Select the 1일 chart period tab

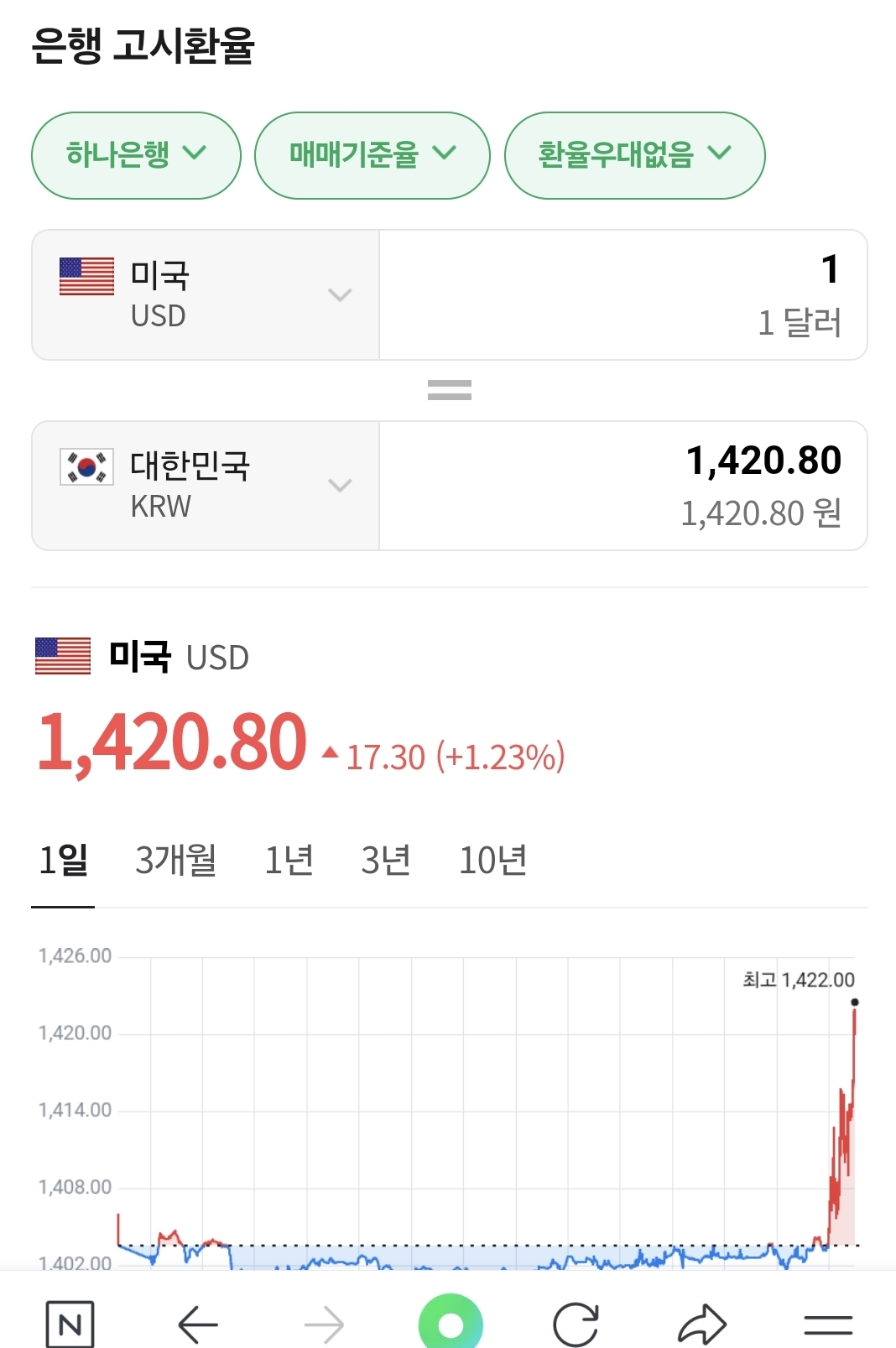(63, 861)
